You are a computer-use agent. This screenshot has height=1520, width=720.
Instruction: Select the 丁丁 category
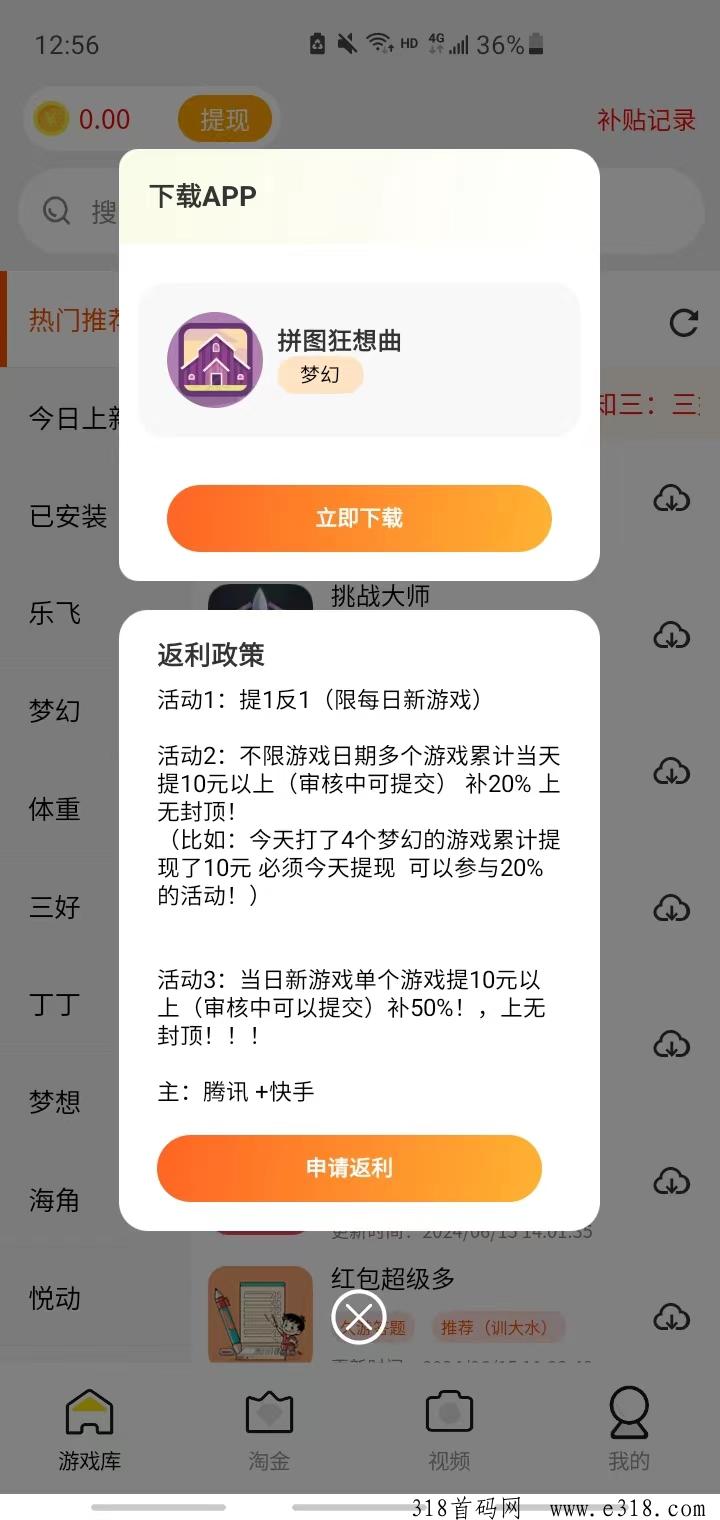55,1004
